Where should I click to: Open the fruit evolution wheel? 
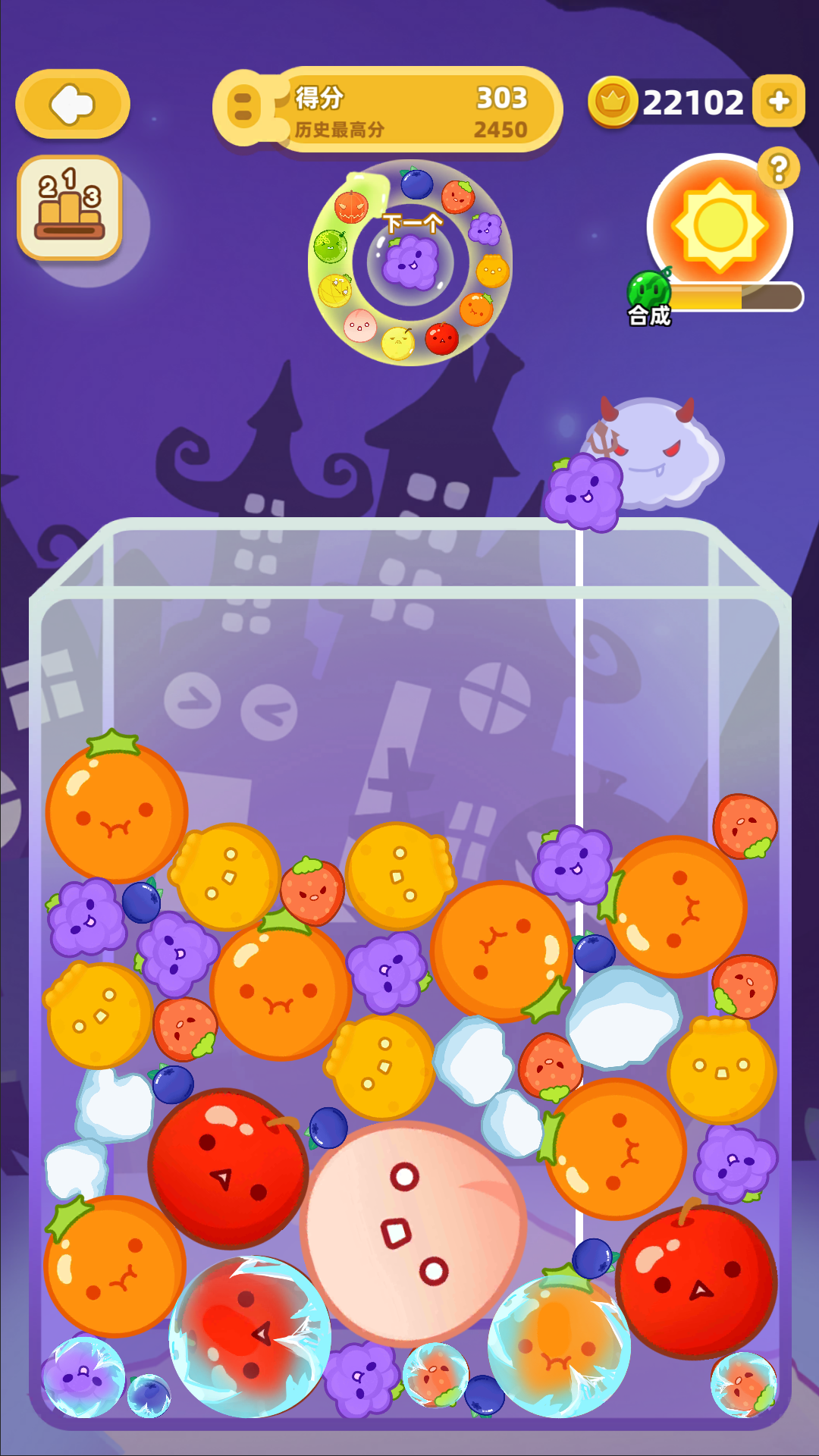410,262
